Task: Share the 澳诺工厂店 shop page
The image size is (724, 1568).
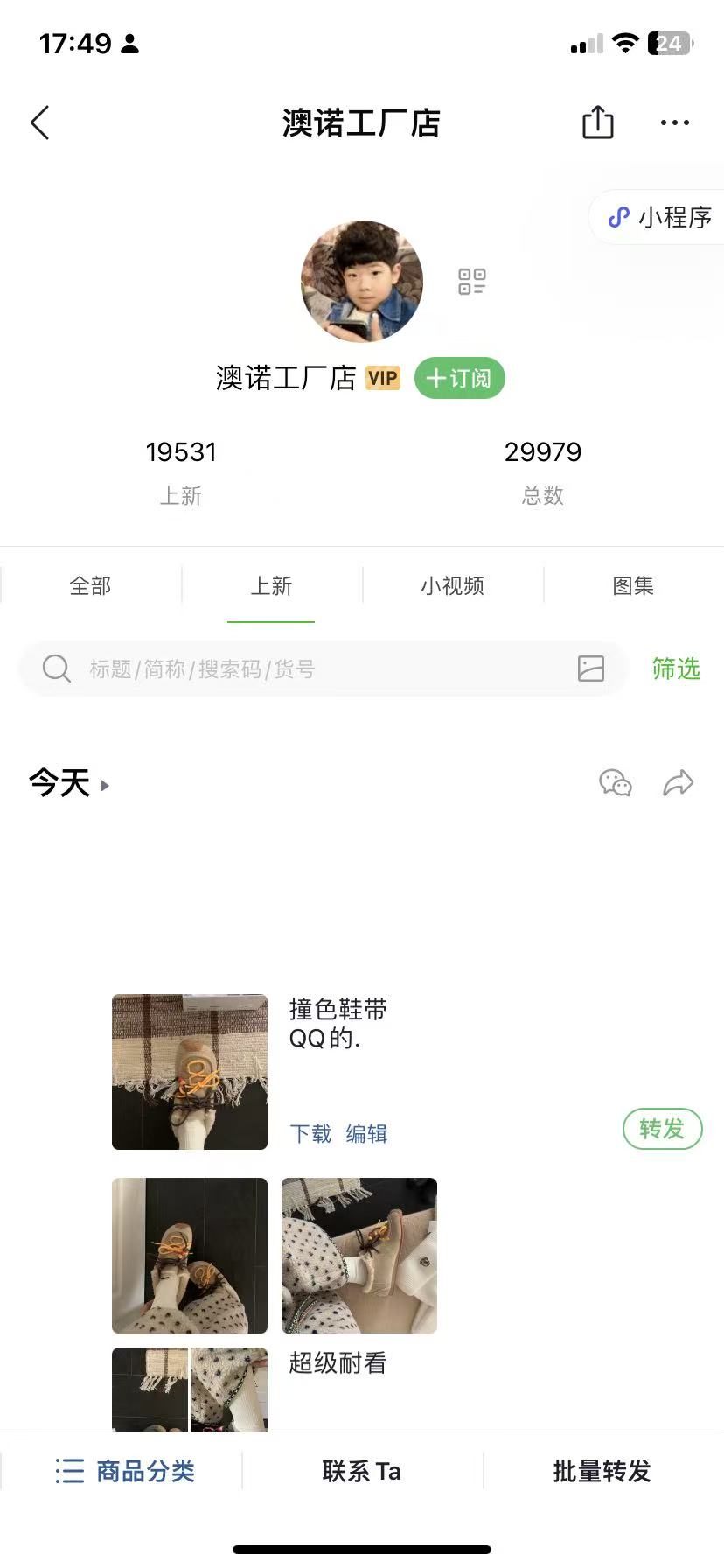Action: click(x=598, y=122)
